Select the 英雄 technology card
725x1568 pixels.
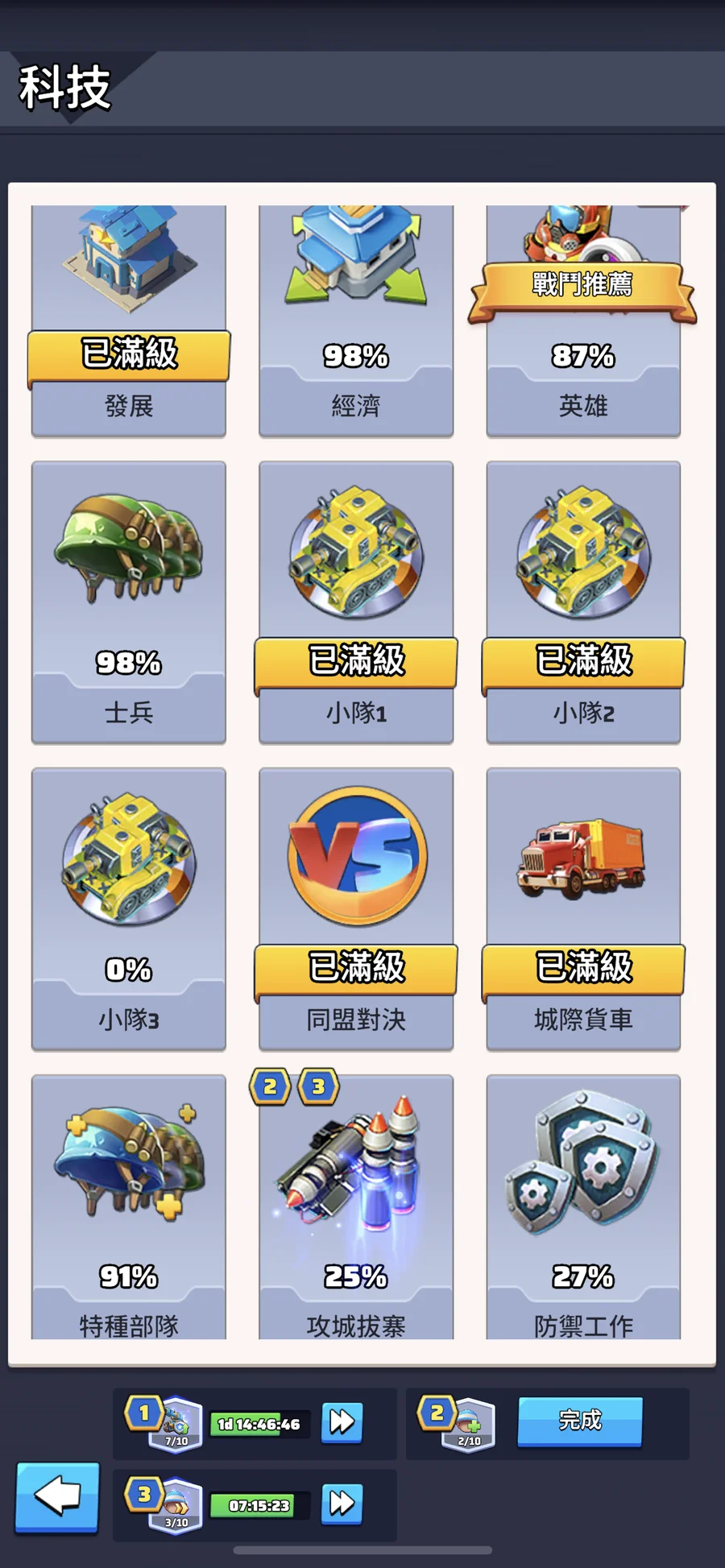coord(583,321)
